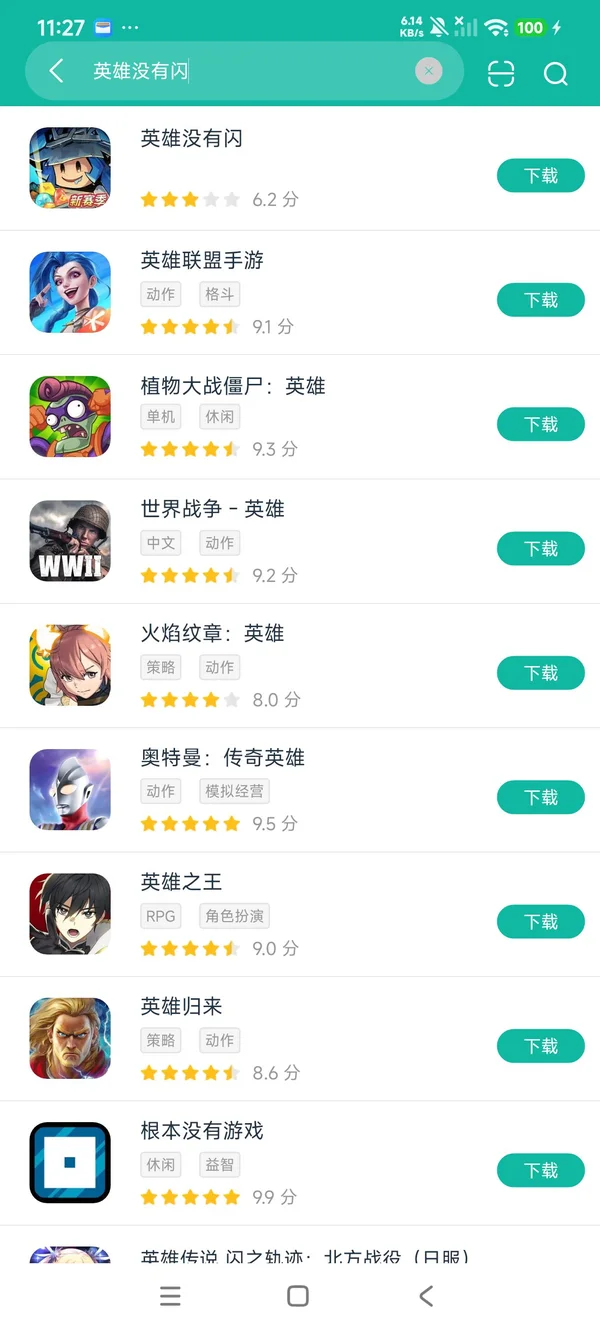
Task: Download 英雄没有闪
Action: pos(540,176)
